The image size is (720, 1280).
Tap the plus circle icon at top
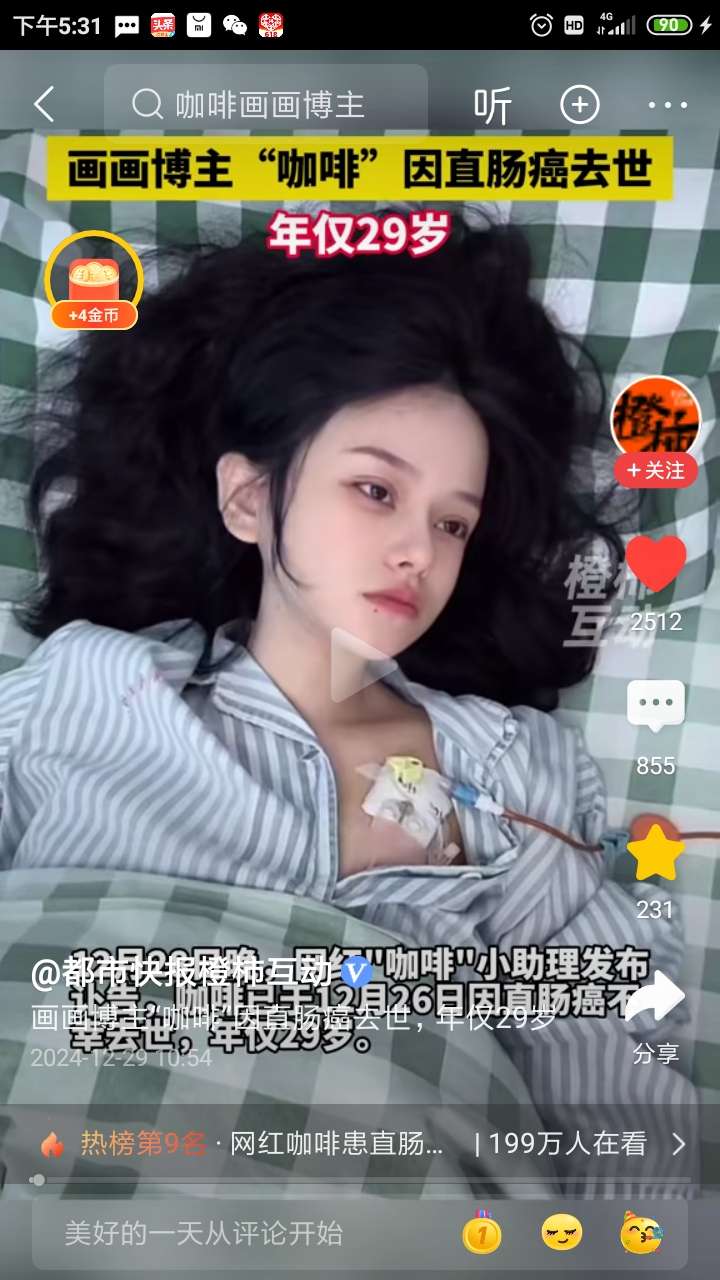(x=580, y=104)
